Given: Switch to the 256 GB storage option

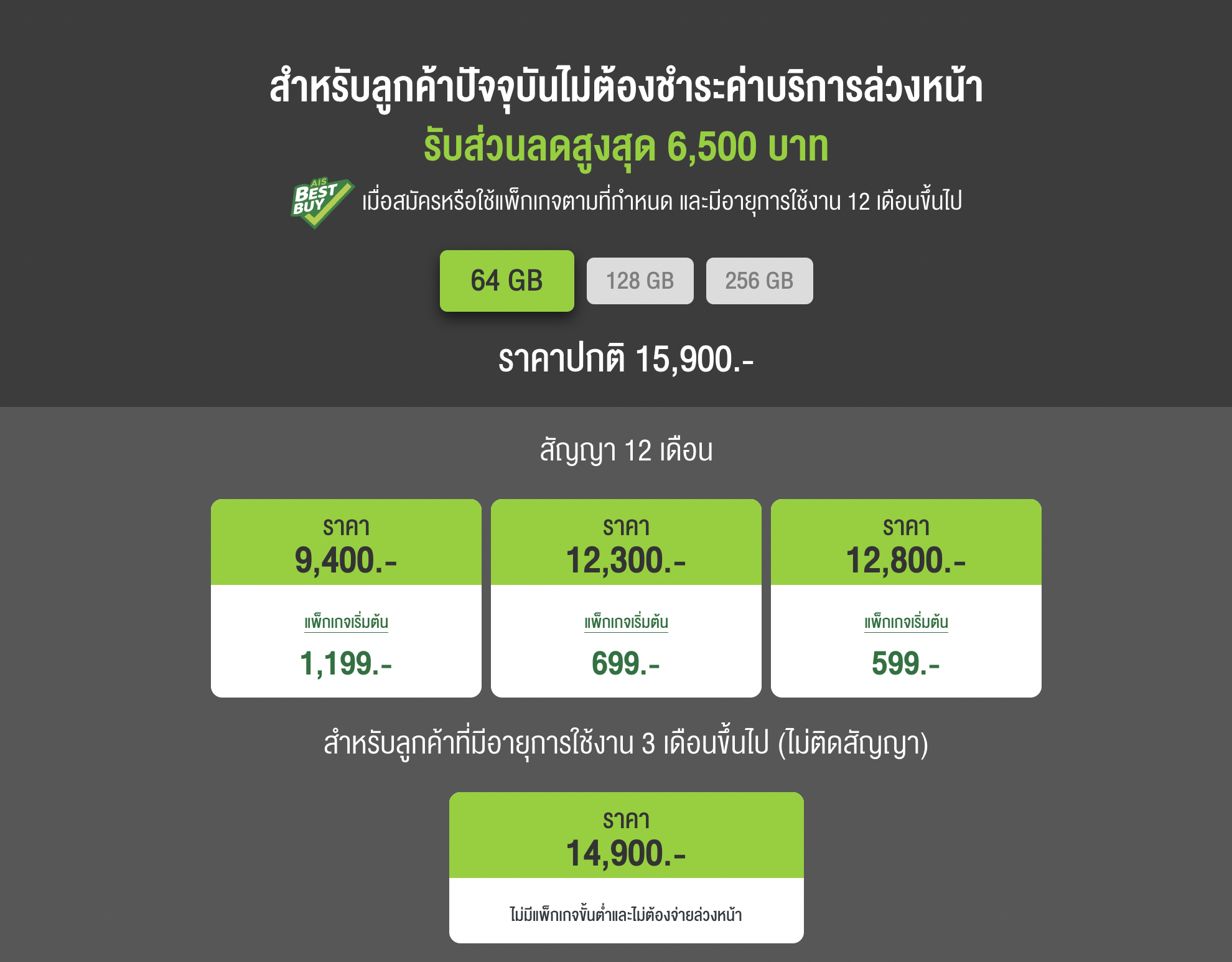Looking at the screenshot, I should point(759,281).
